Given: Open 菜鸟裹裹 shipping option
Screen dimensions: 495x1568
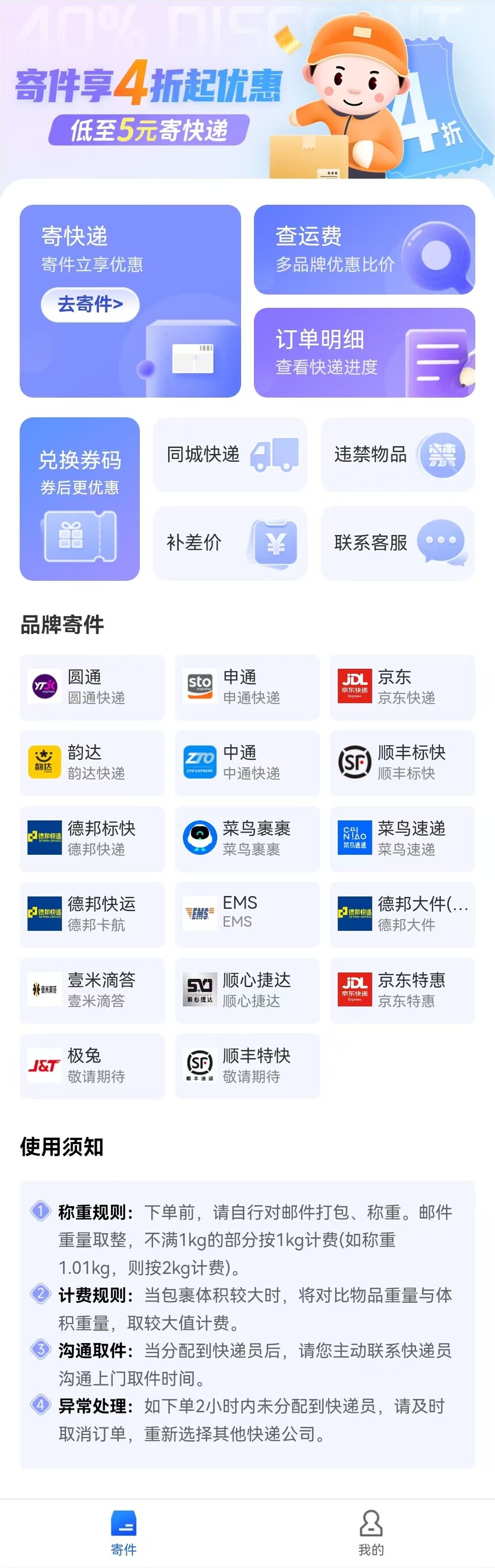Looking at the screenshot, I should tap(247, 839).
